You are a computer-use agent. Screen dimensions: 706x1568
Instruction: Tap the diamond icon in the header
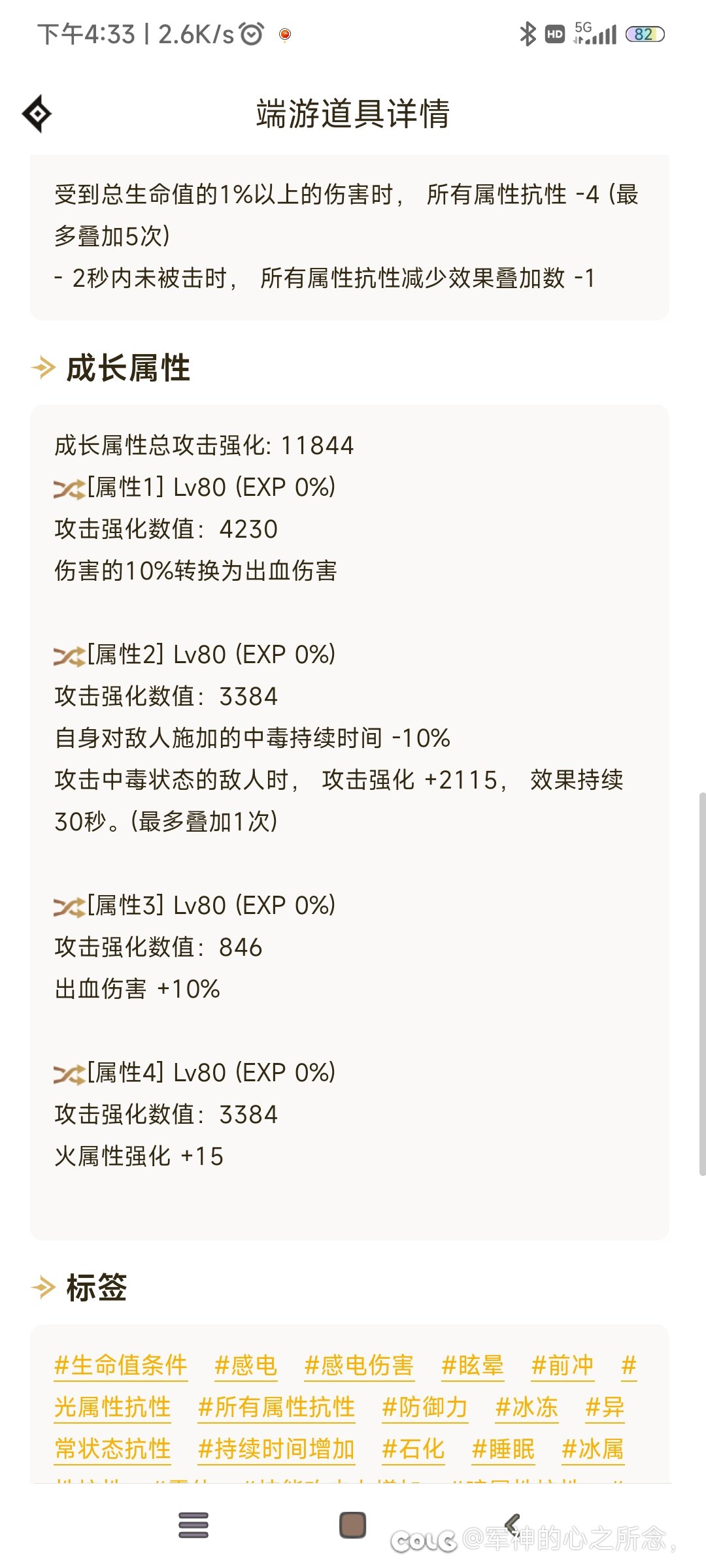(x=37, y=114)
